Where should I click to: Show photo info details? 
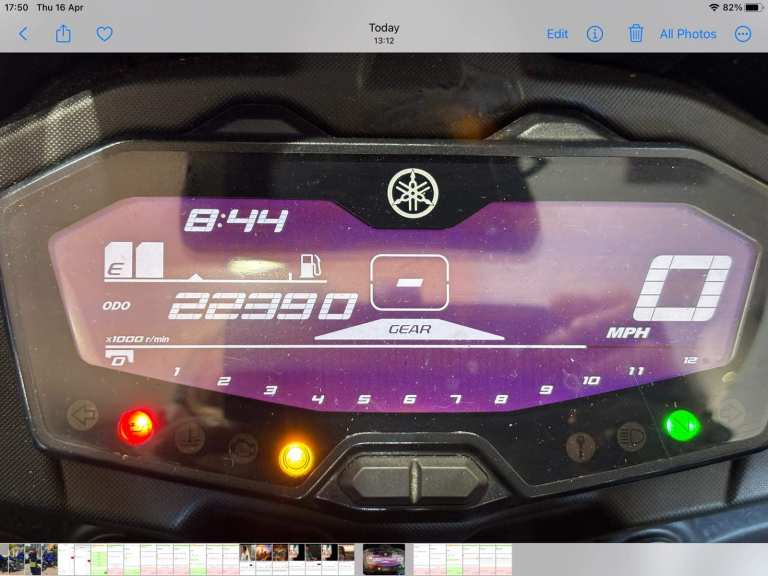click(x=595, y=34)
